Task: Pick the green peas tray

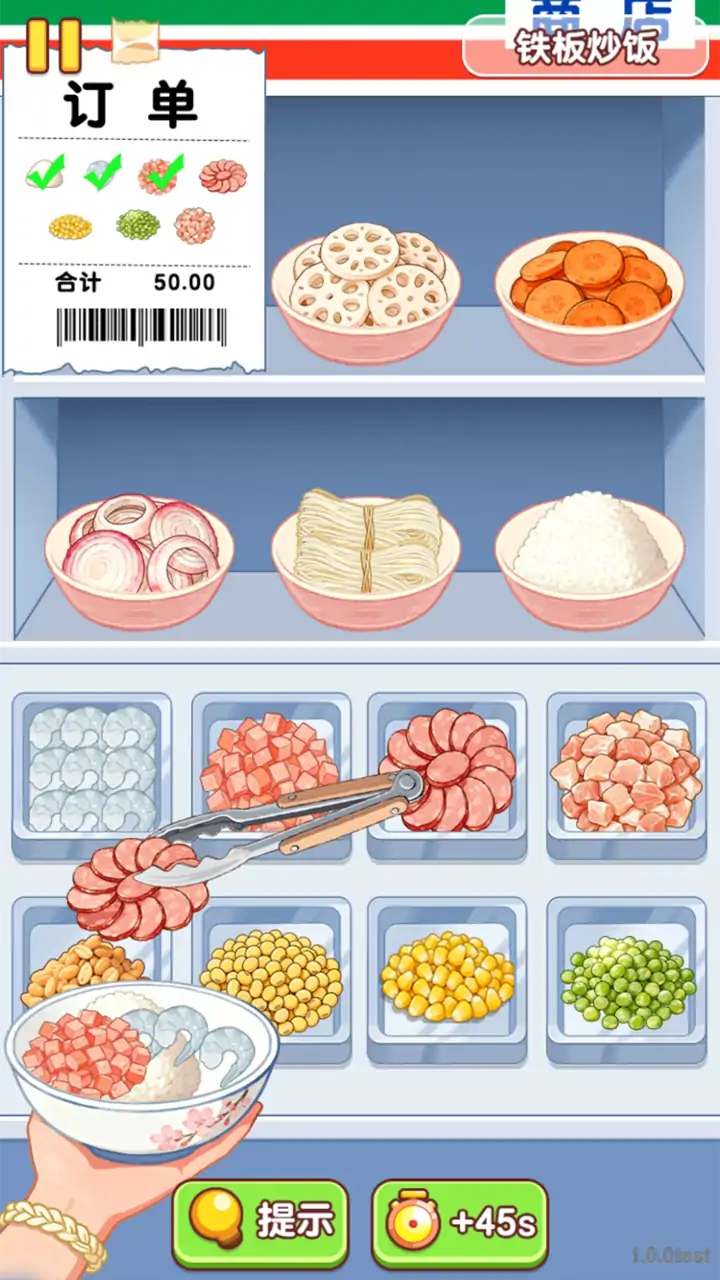Action: 627,980
